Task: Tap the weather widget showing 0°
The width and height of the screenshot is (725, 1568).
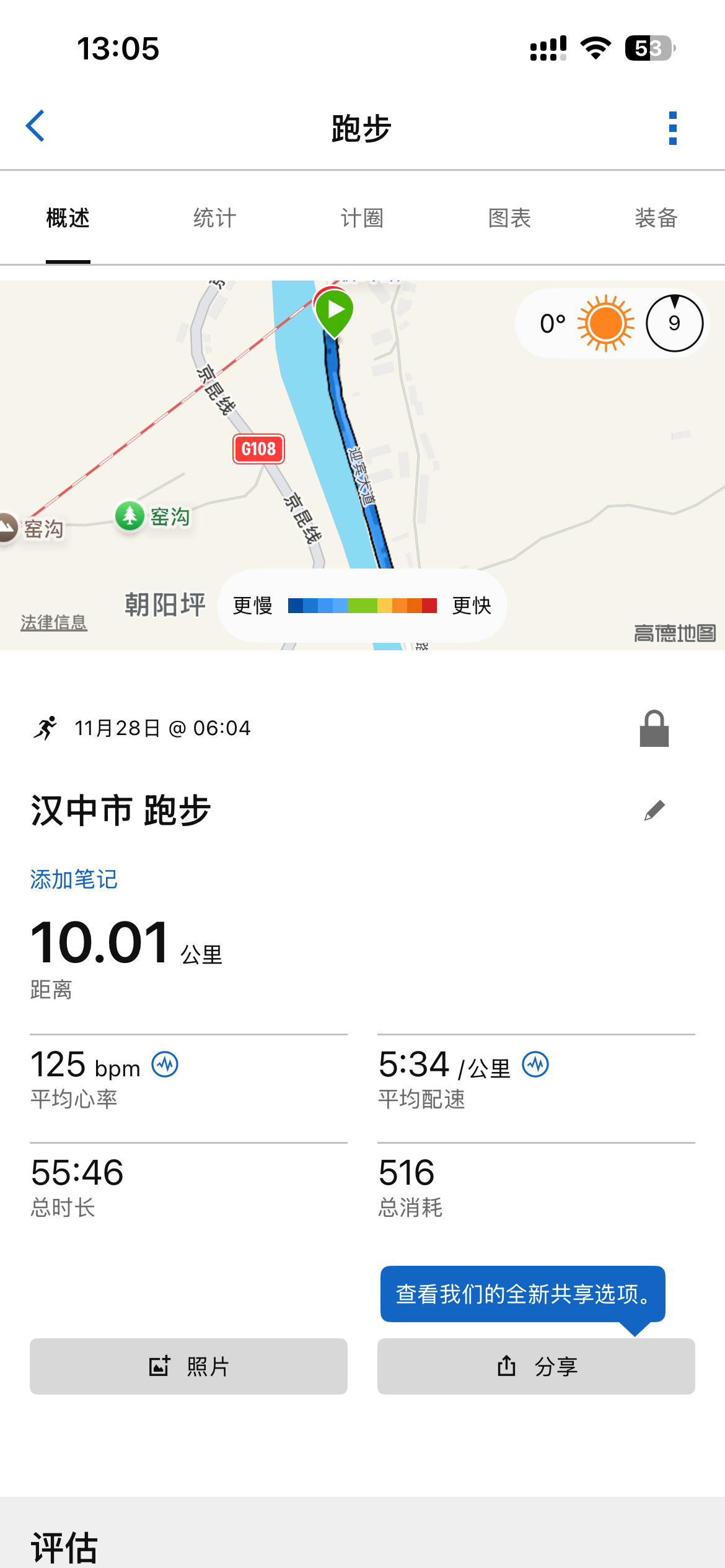Action: pos(612,323)
